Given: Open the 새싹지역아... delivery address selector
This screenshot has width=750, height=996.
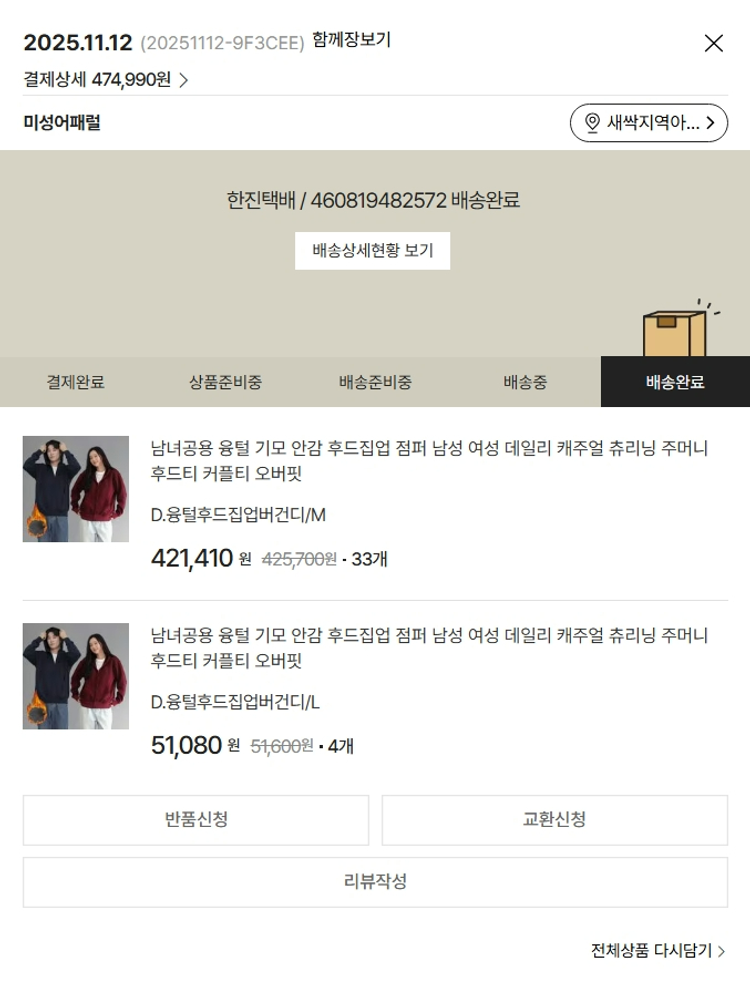Looking at the screenshot, I should pyautogui.click(x=649, y=123).
